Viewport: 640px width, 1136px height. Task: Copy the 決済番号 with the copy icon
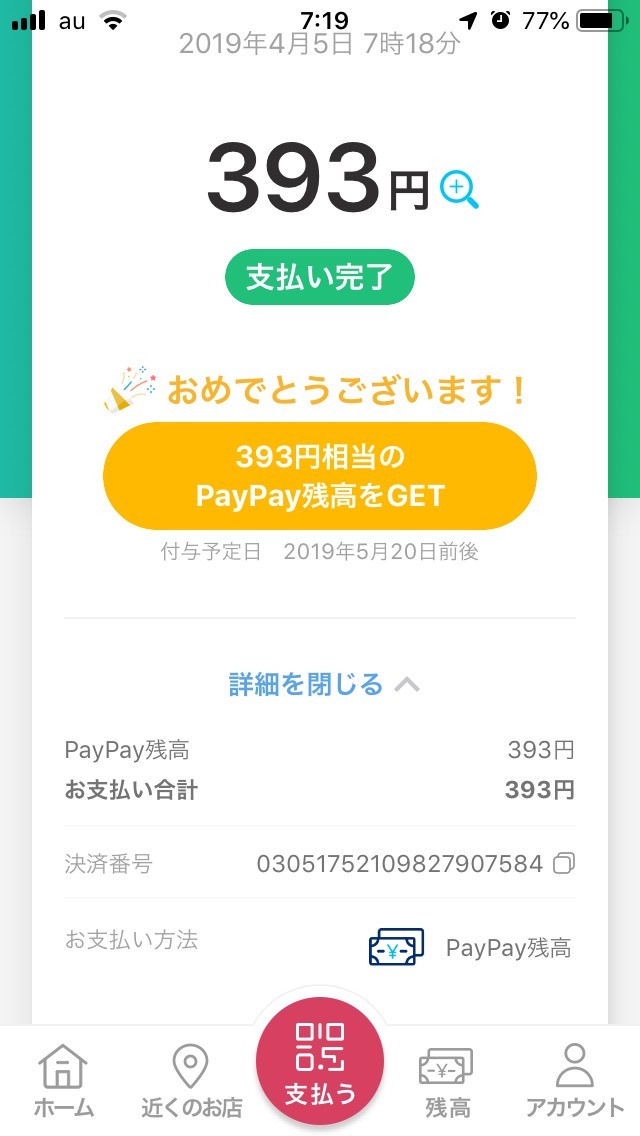tap(564, 864)
